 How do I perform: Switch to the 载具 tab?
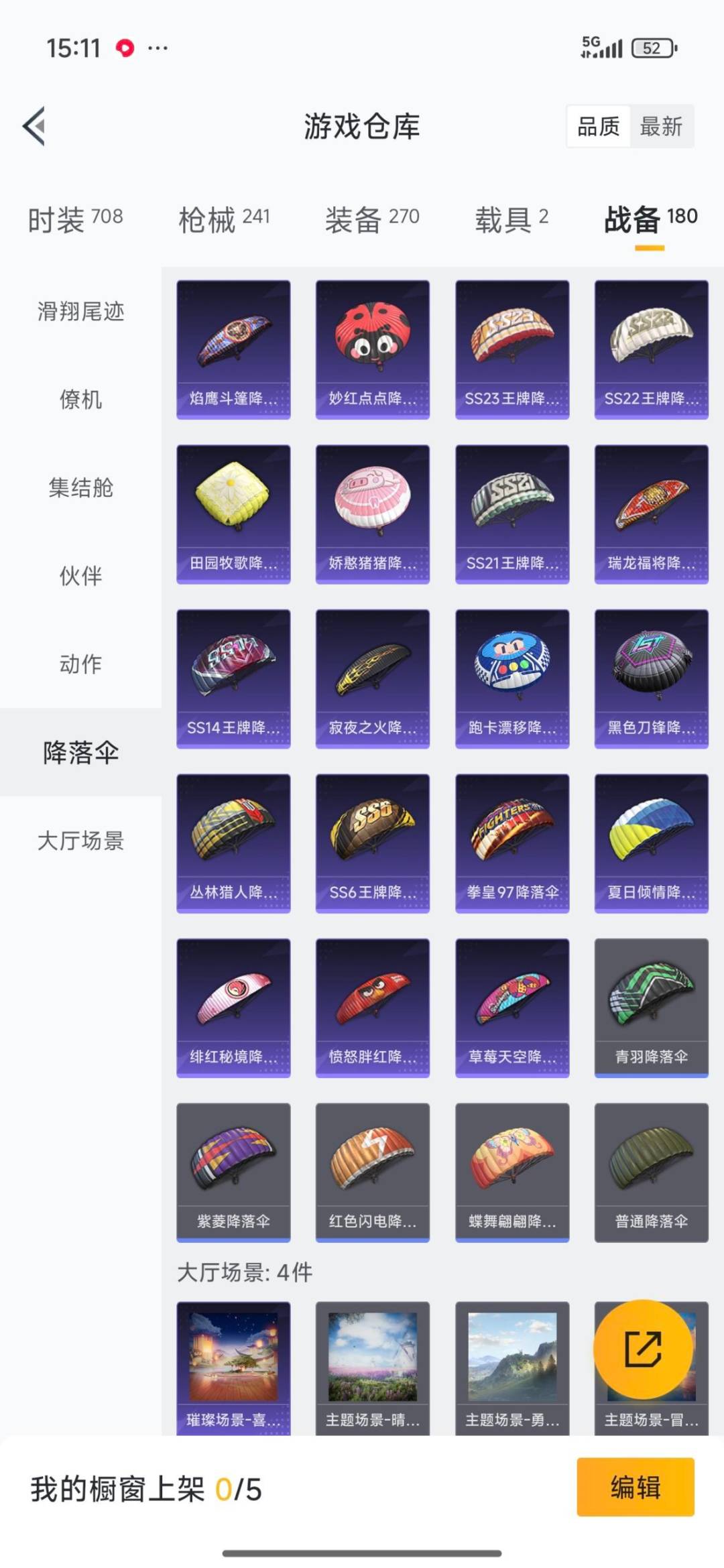pos(511,219)
